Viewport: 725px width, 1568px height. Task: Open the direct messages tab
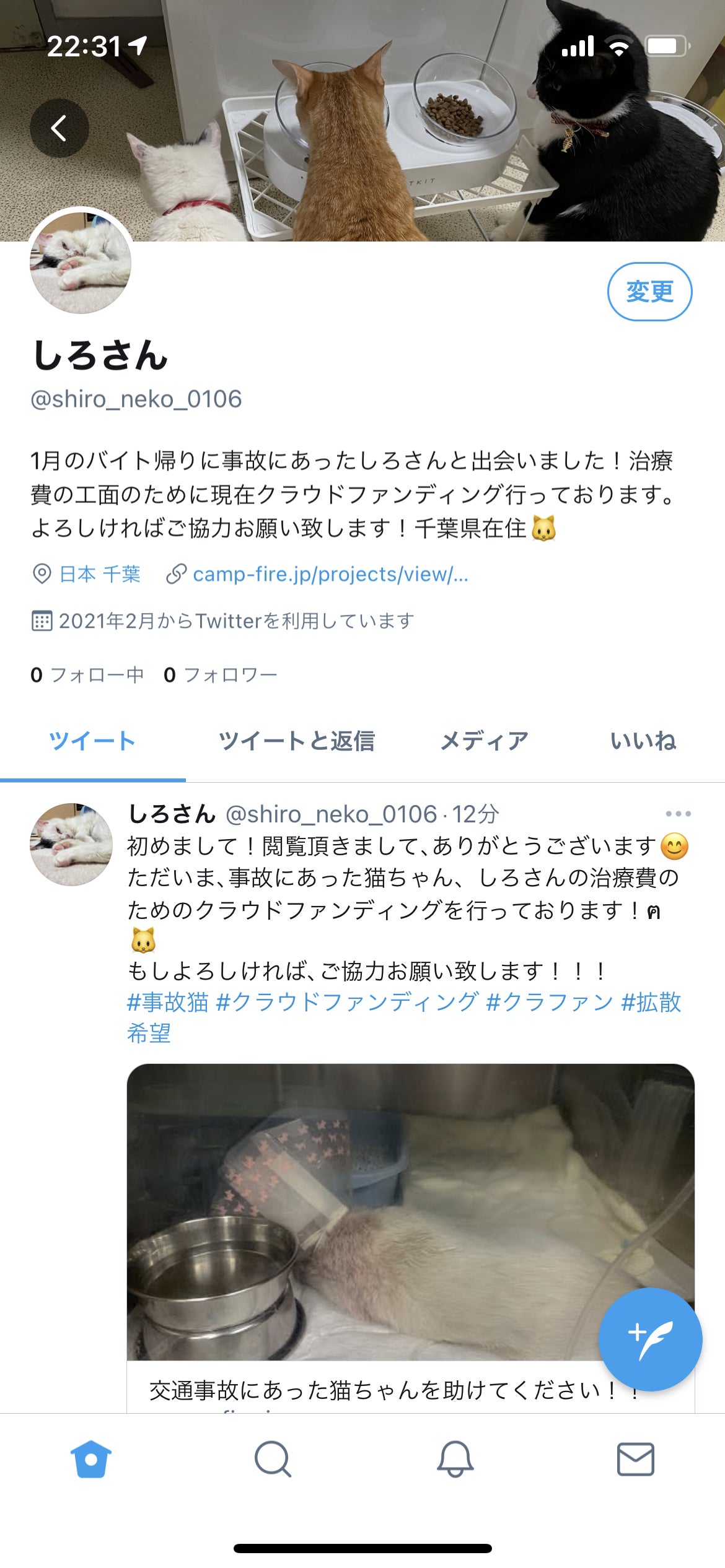pyautogui.click(x=635, y=1459)
